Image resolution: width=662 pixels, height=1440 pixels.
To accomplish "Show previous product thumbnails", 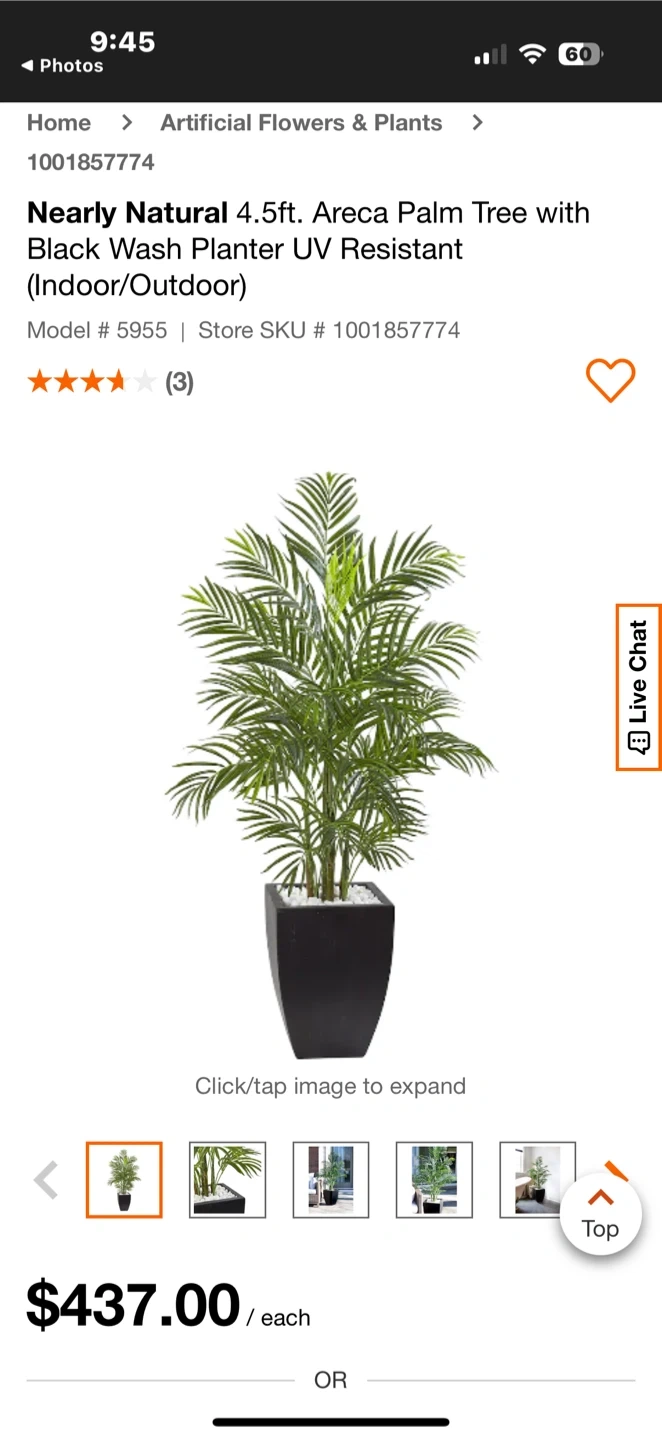I will tap(46, 1180).
